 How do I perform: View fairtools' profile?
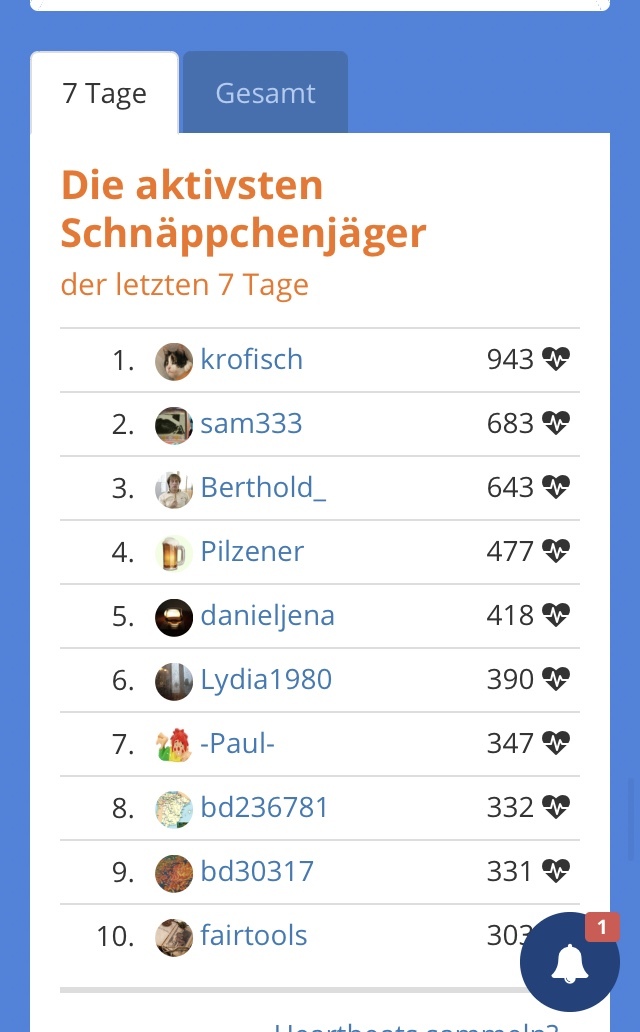pyautogui.click(x=253, y=935)
